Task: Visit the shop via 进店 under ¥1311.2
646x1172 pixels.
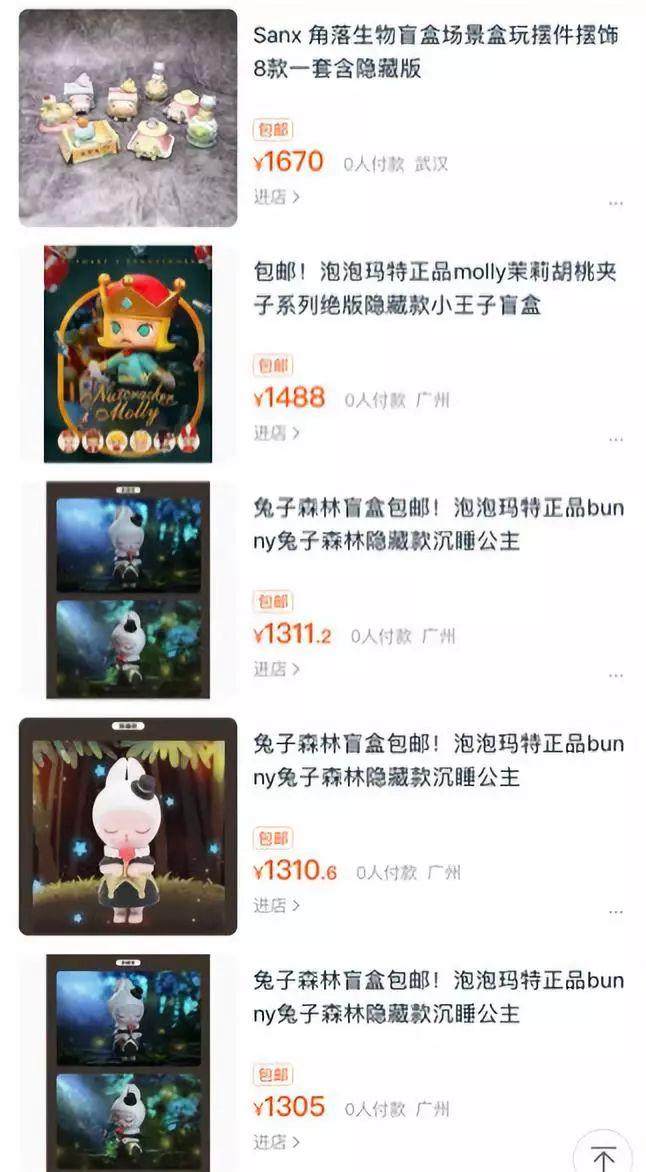Action: tap(276, 669)
